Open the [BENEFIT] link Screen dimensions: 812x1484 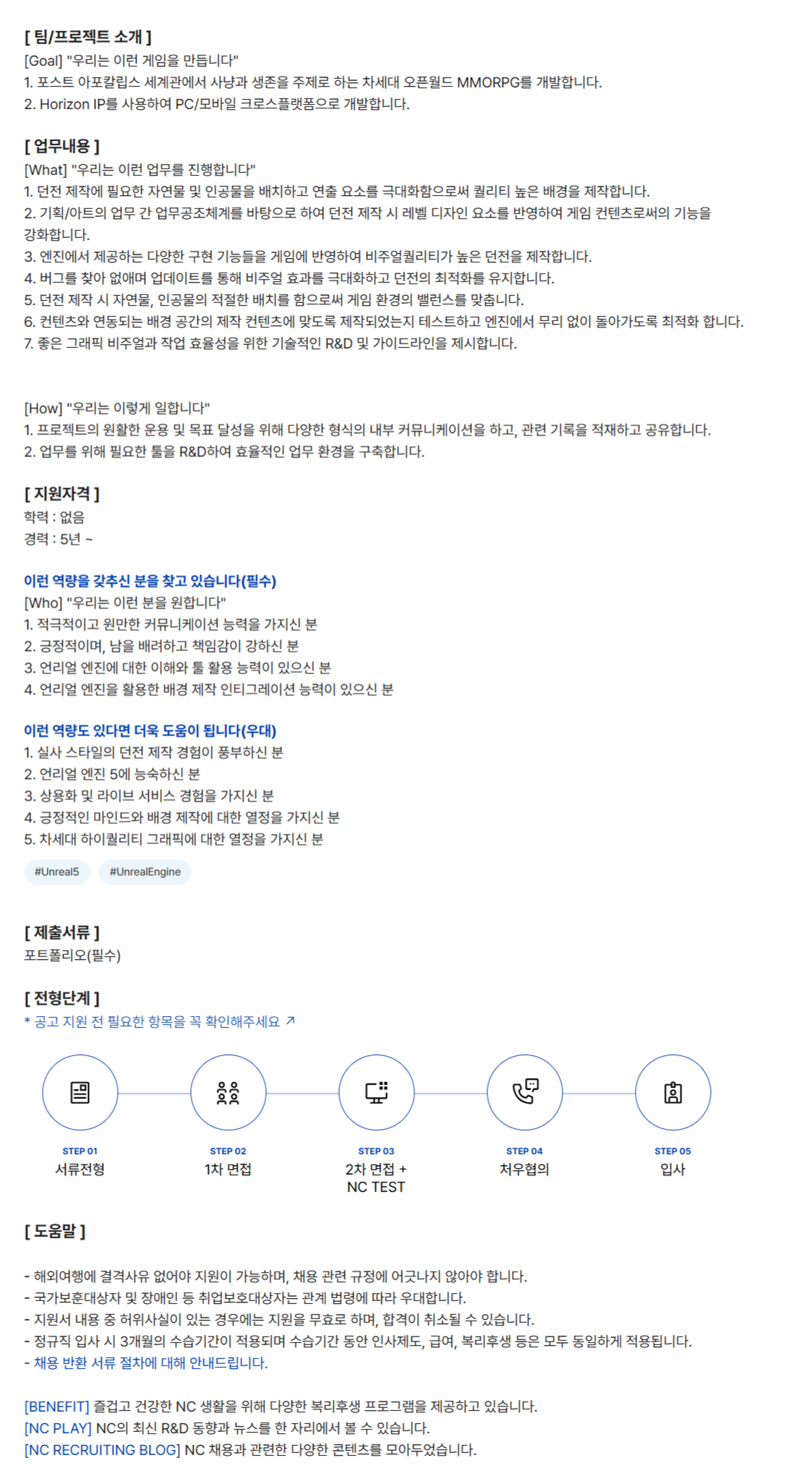(56, 1406)
